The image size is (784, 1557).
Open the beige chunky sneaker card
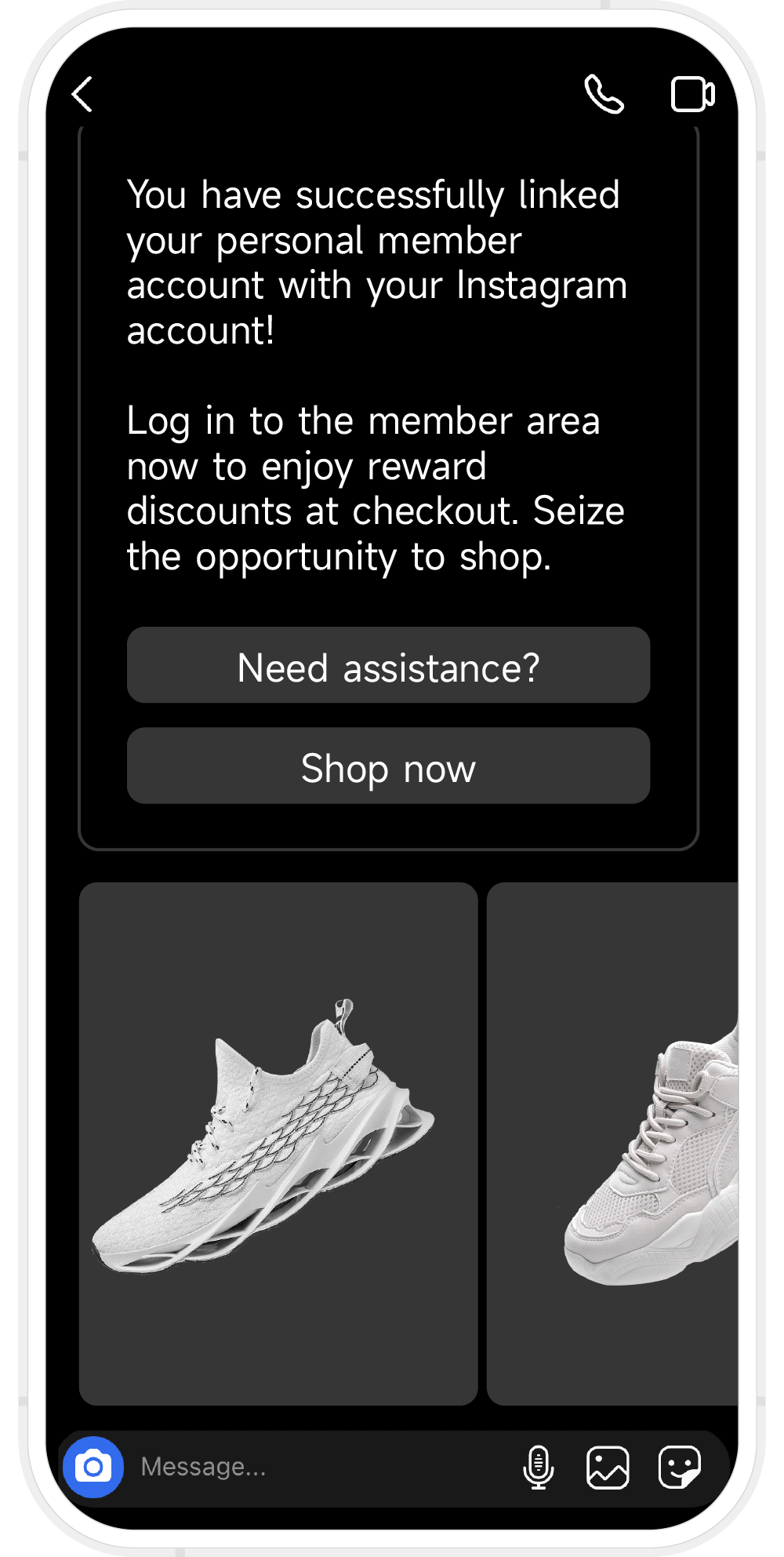click(x=613, y=1143)
